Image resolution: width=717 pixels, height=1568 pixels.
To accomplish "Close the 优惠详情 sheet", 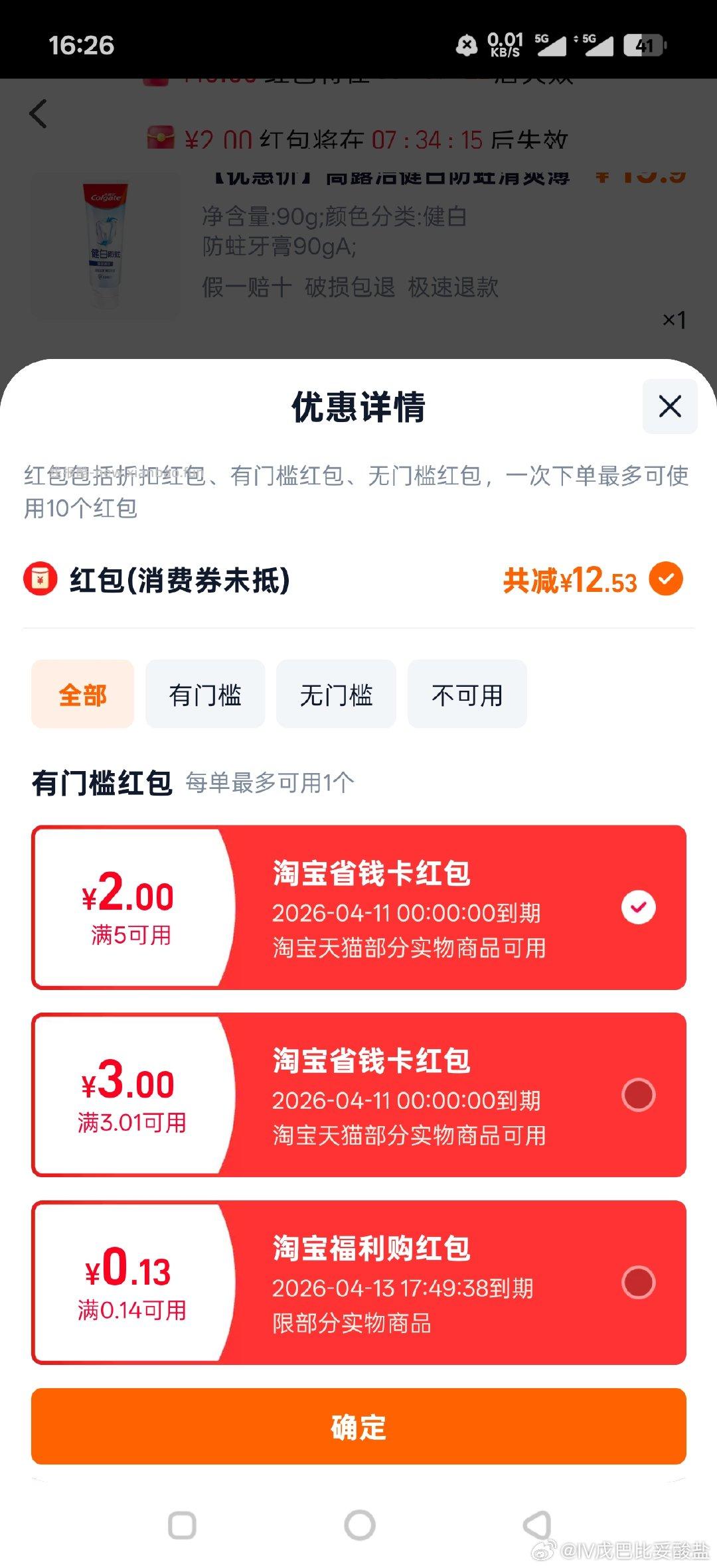I will click(669, 407).
